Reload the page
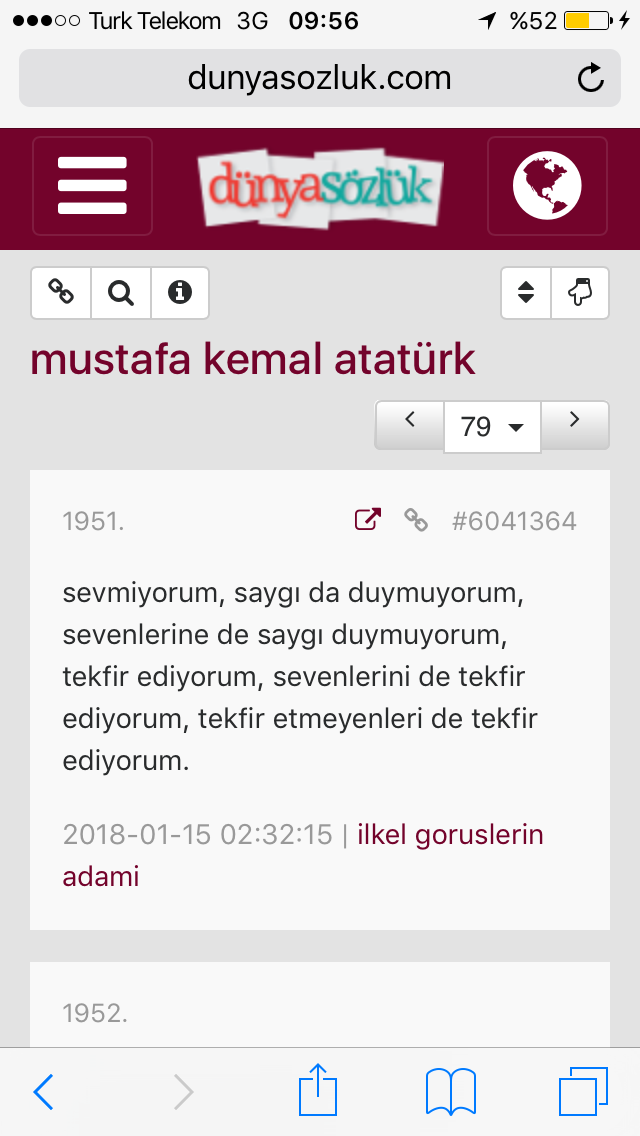Image resolution: width=640 pixels, height=1136 pixels. (591, 78)
